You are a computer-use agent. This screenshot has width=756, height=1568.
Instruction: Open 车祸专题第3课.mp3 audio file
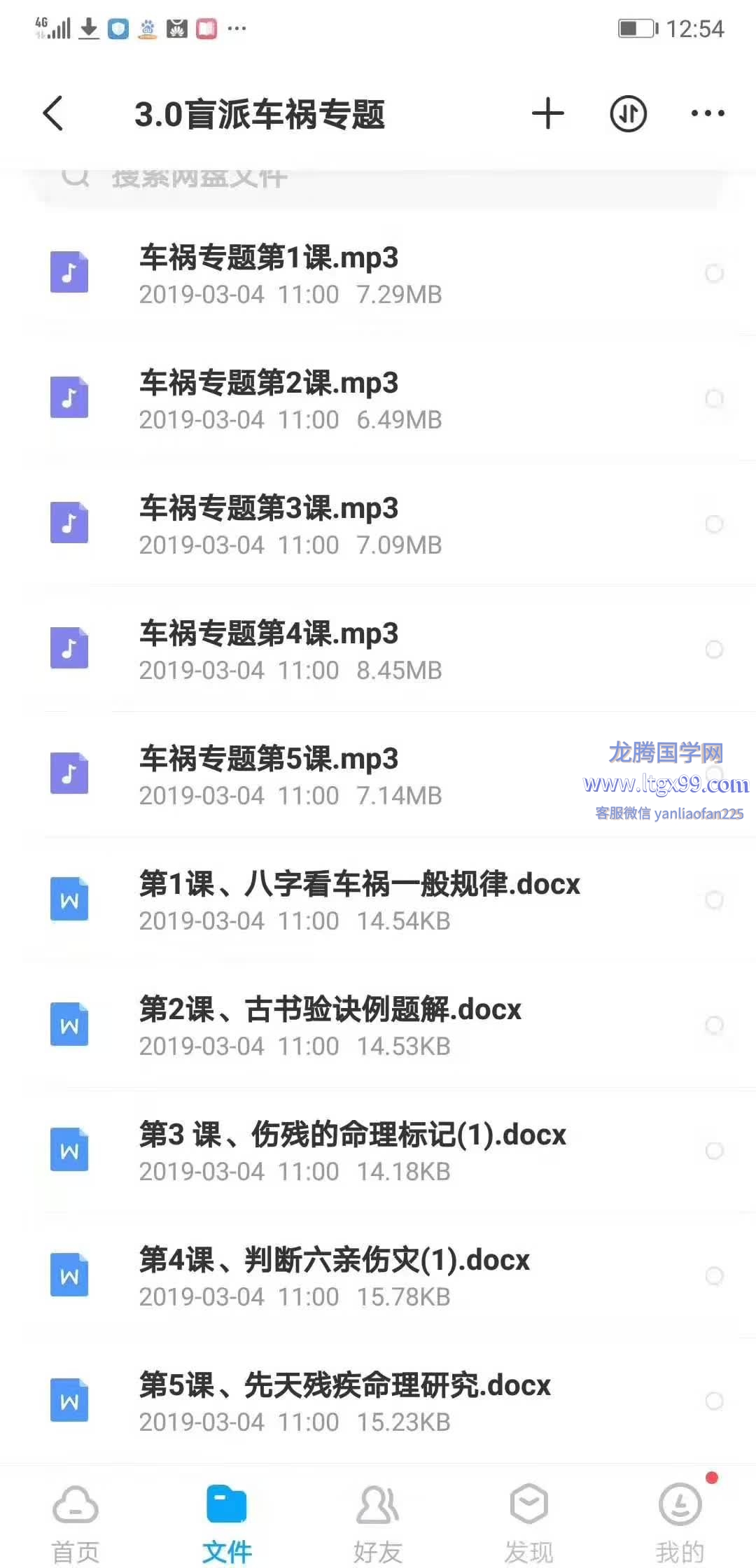[378, 524]
